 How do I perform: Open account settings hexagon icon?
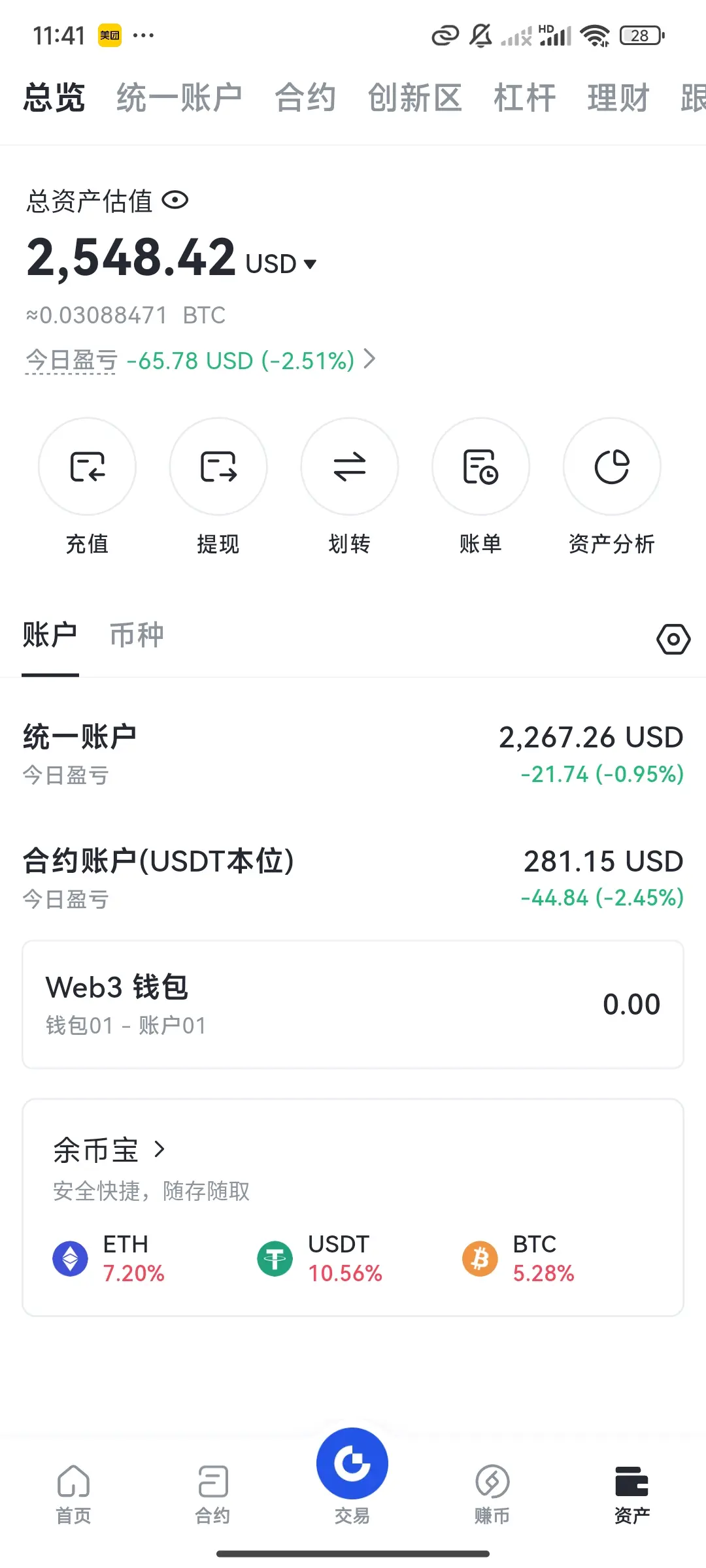click(x=673, y=639)
